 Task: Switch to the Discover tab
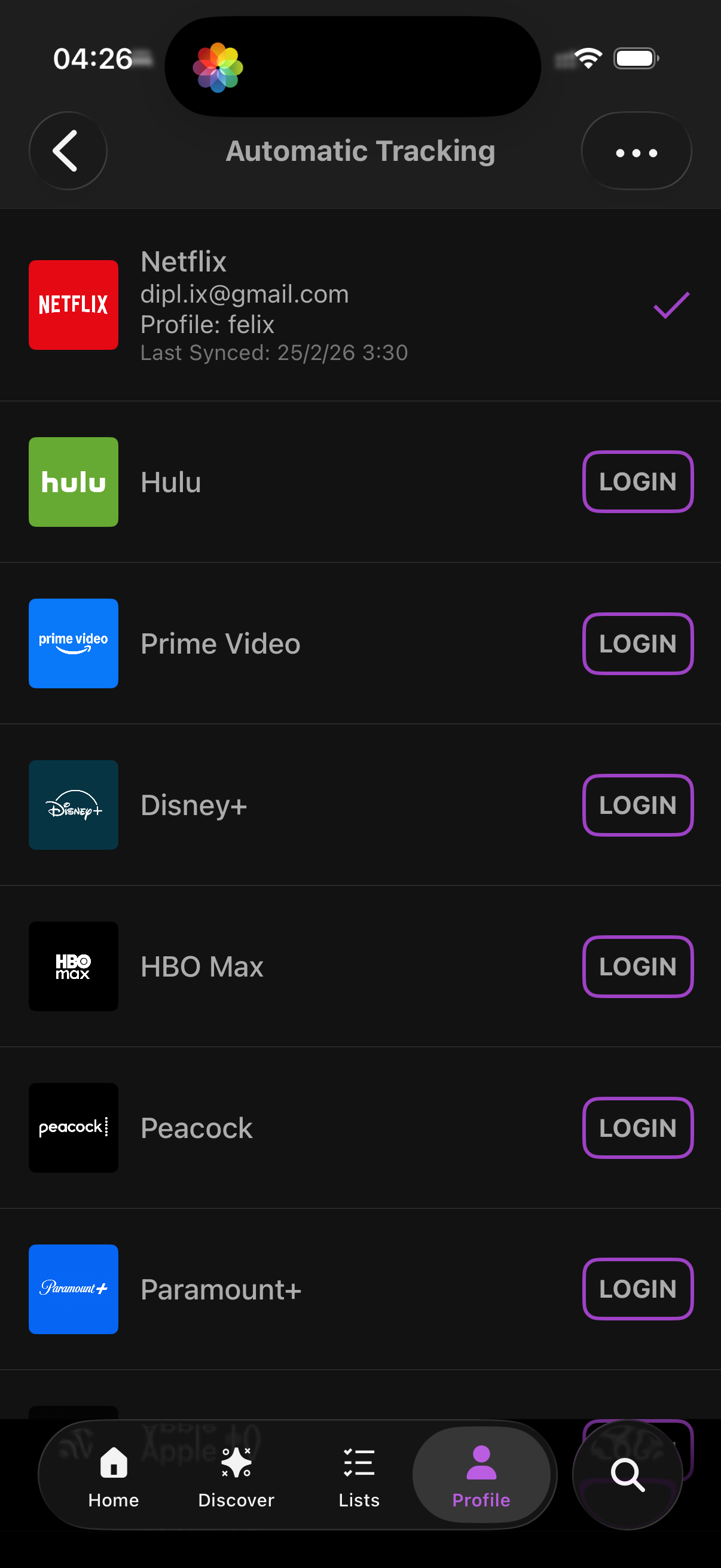coord(236,1475)
